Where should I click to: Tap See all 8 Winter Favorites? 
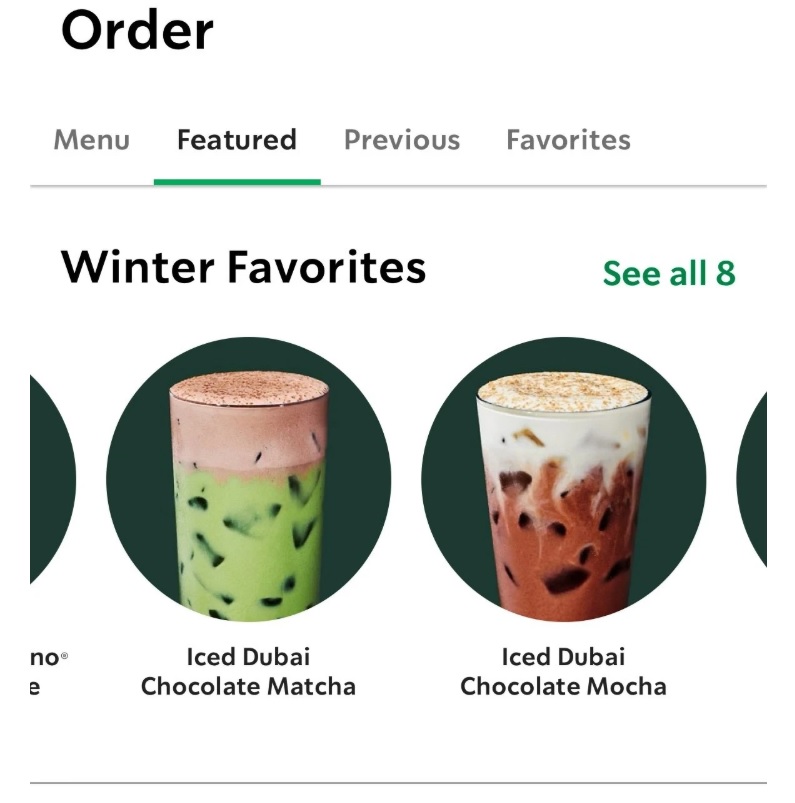click(x=669, y=273)
